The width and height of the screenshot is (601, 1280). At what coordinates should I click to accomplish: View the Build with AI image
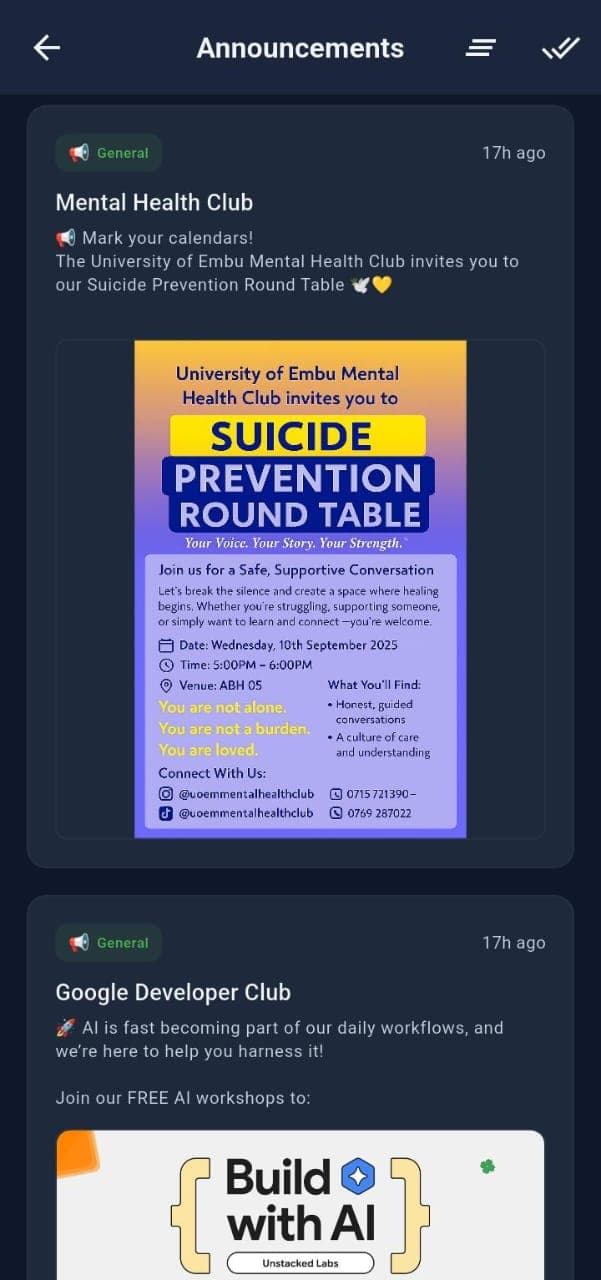(x=300, y=1205)
